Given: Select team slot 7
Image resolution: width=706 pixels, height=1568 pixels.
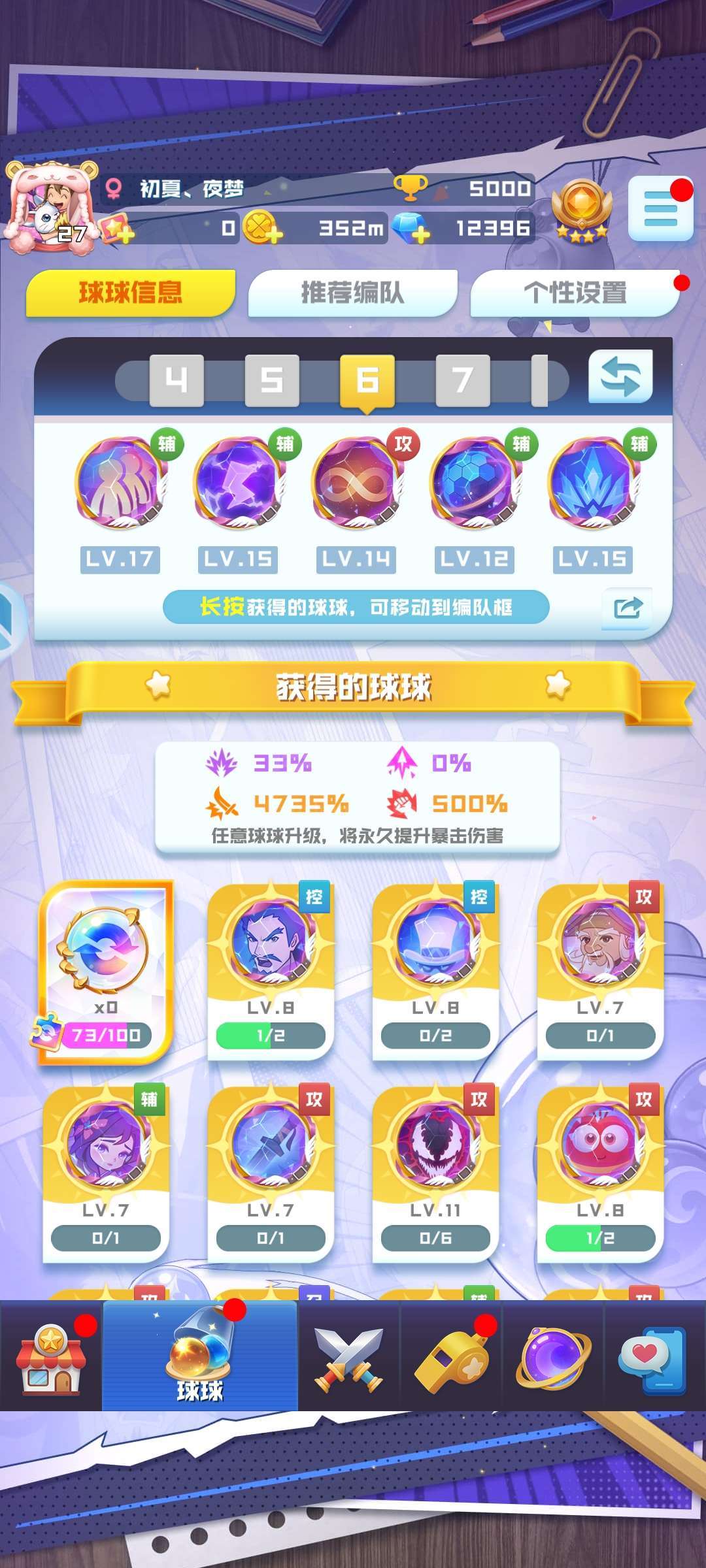Looking at the screenshot, I should [x=463, y=380].
